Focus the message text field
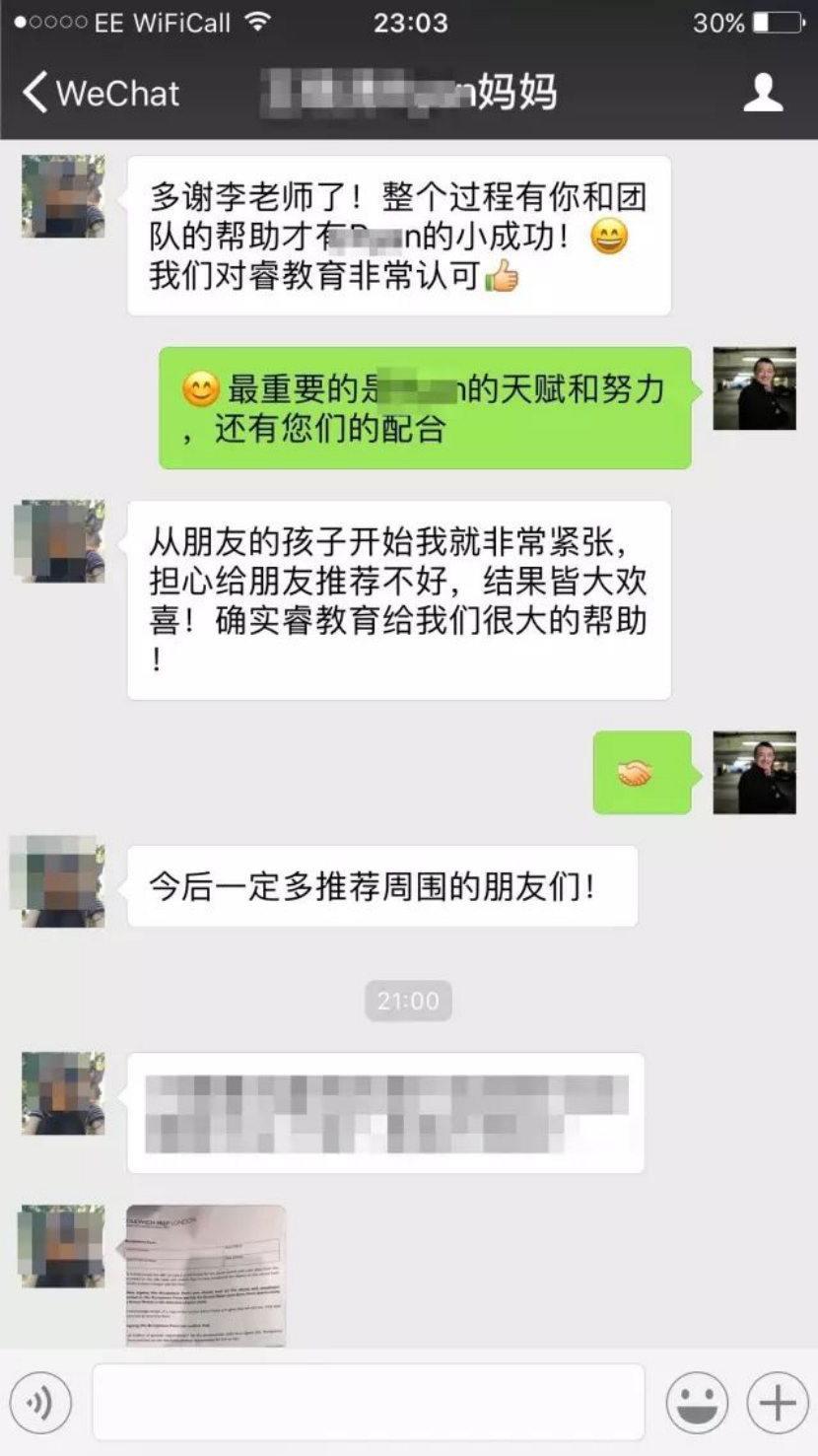The height and width of the screenshot is (1456, 818). click(x=368, y=1402)
